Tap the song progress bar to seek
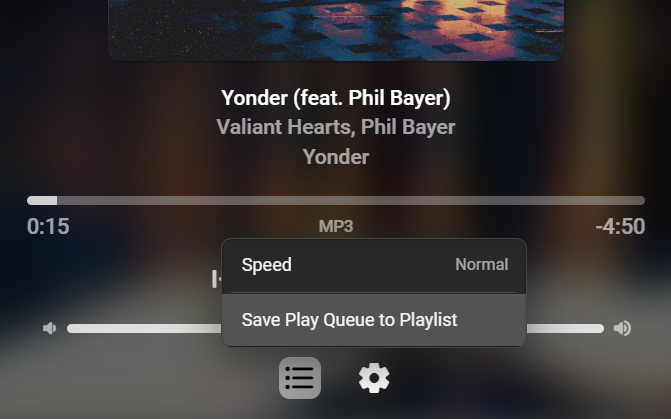This screenshot has width=671, height=419. point(335,201)
